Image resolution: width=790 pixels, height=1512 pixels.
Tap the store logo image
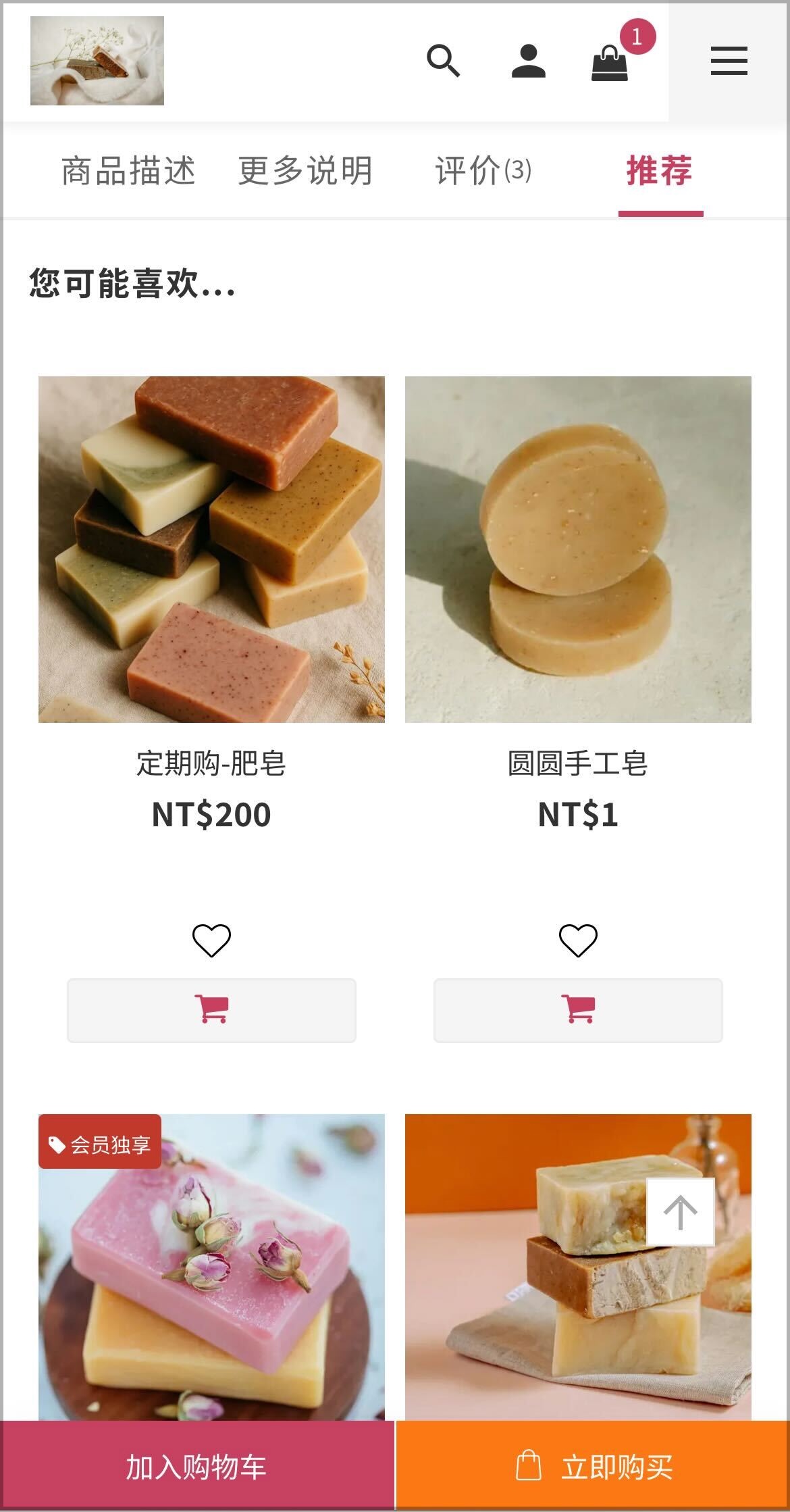pos(97,61)
